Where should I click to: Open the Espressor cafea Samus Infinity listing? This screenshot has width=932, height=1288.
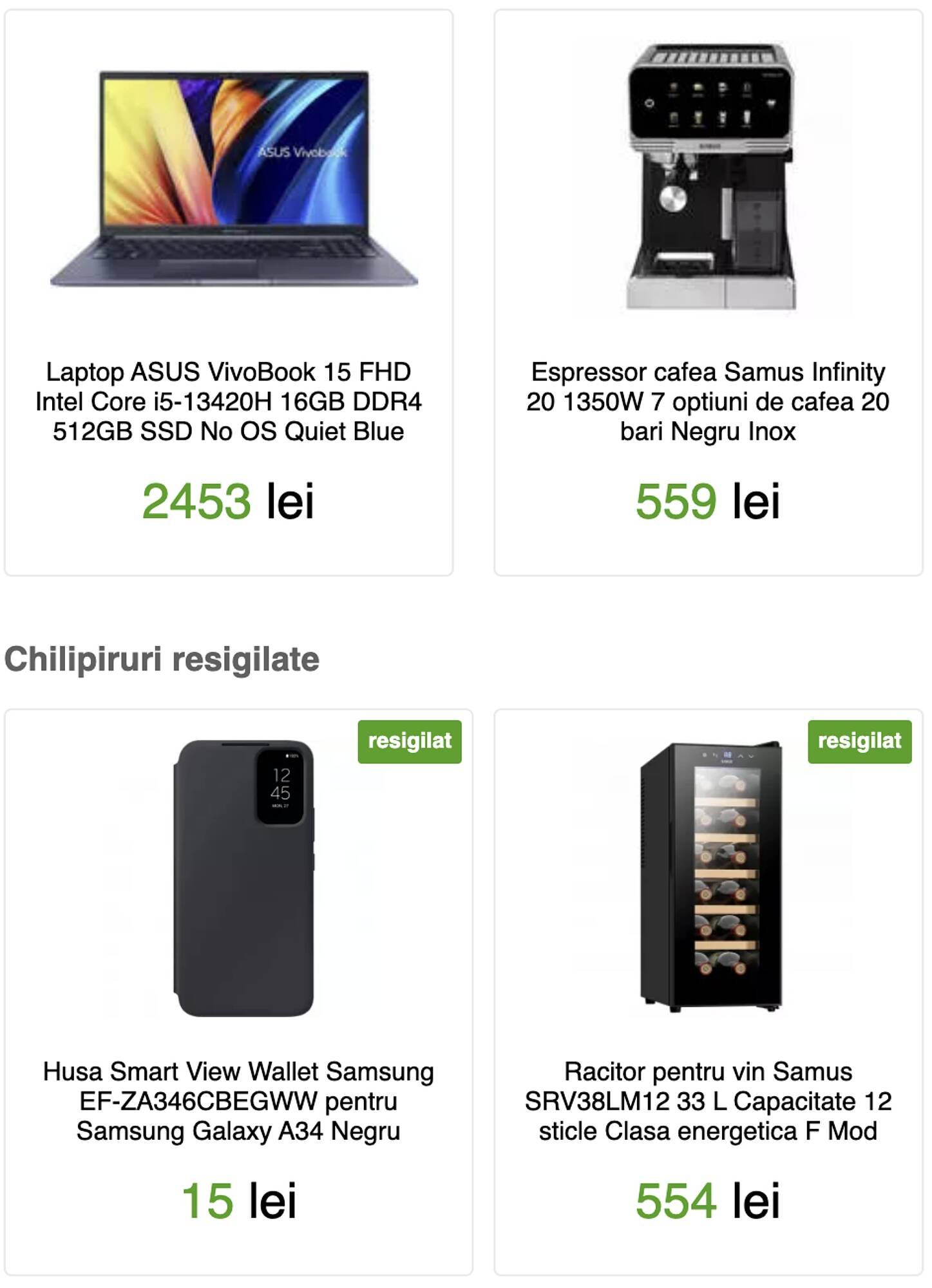[707, 399]
